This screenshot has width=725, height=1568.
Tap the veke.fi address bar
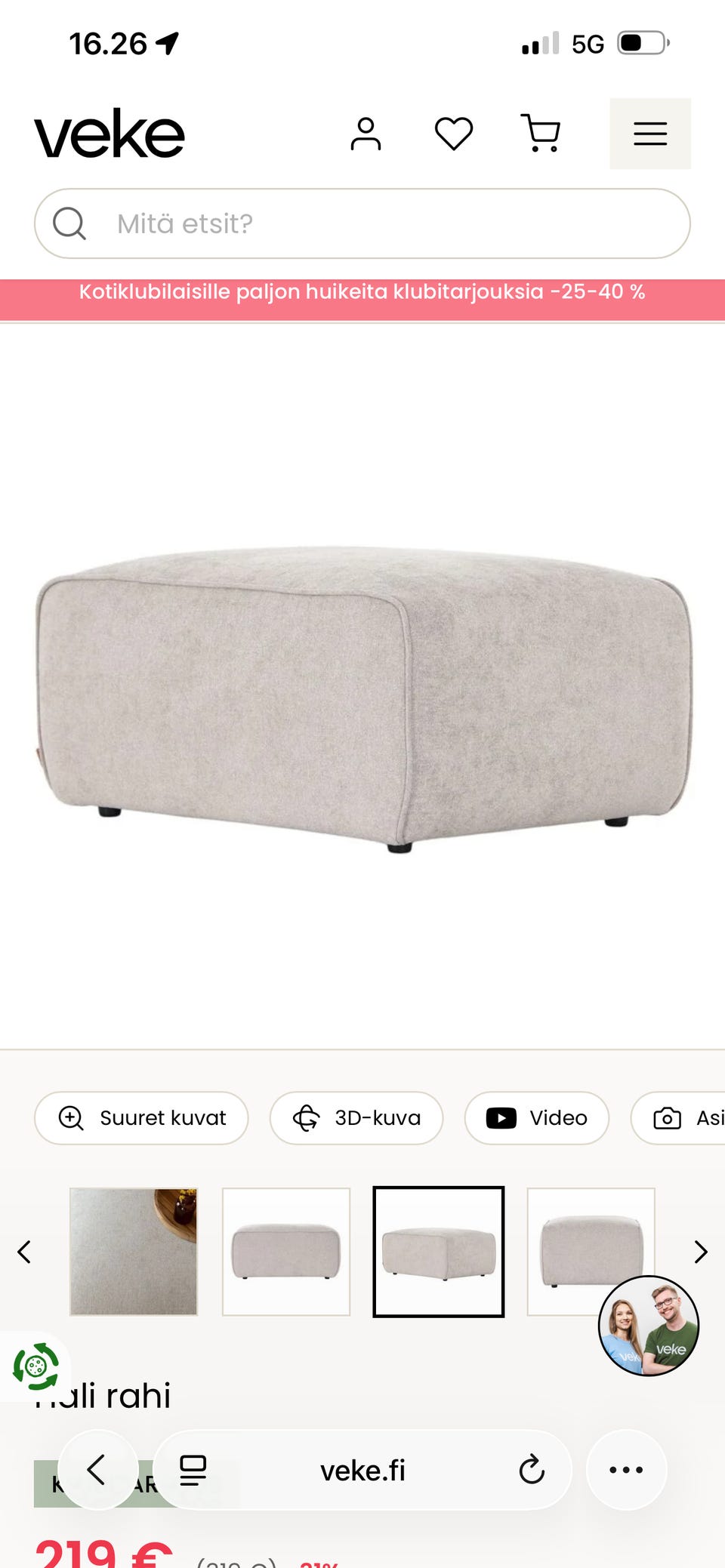pyautogui.click(x=362, y=1470)
